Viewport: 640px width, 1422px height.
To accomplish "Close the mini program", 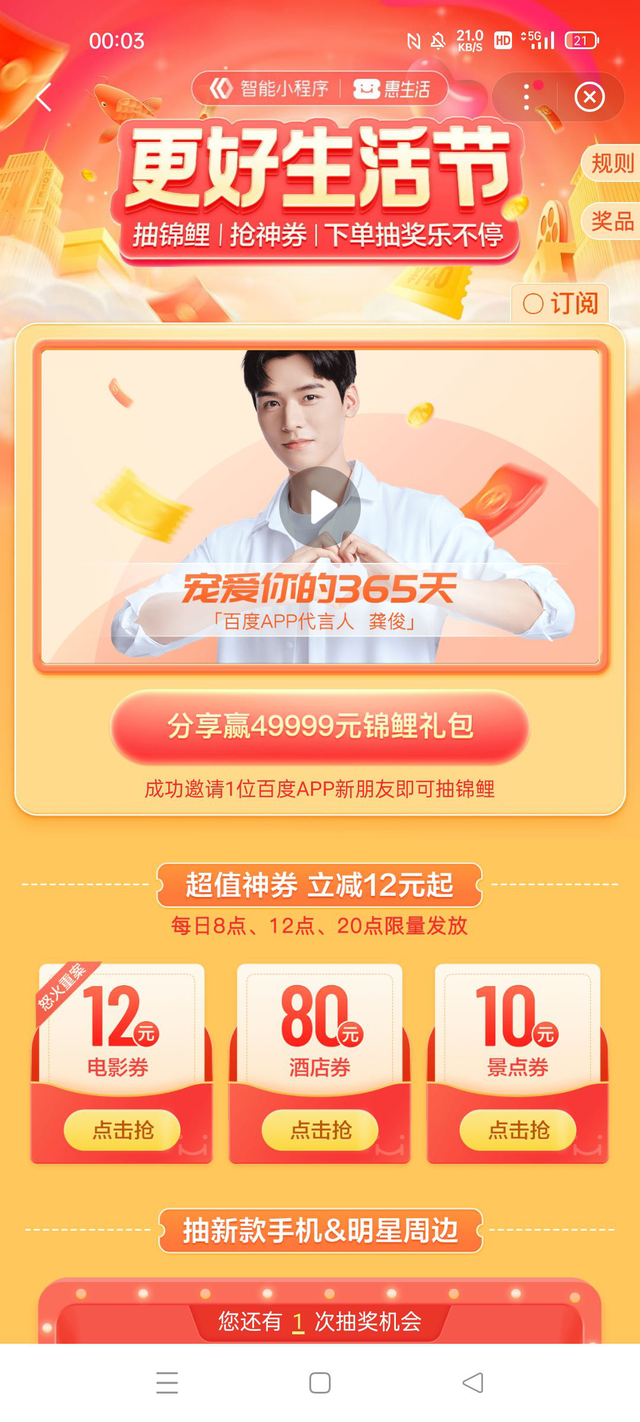I will click(589, 97).
